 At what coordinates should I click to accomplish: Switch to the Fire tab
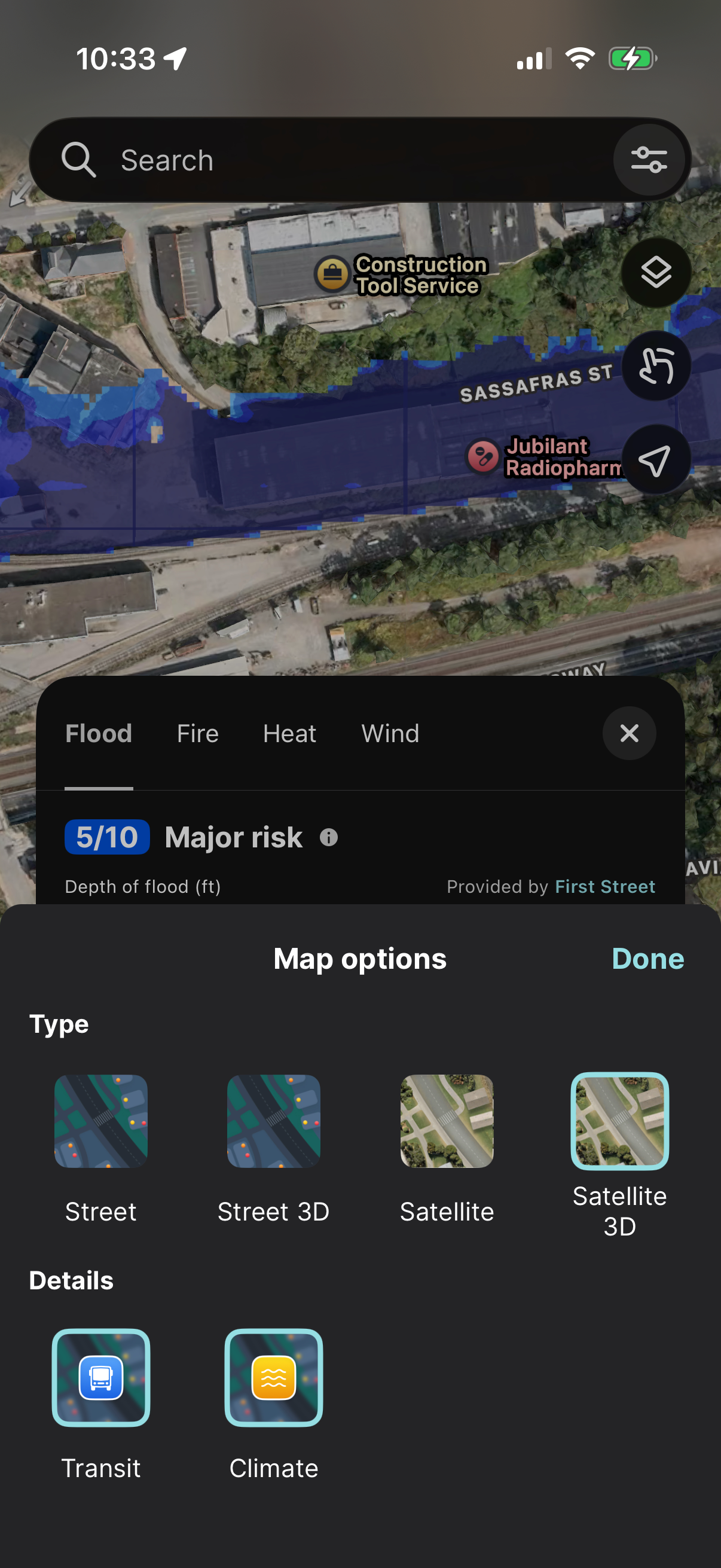(x=197, y=734)
